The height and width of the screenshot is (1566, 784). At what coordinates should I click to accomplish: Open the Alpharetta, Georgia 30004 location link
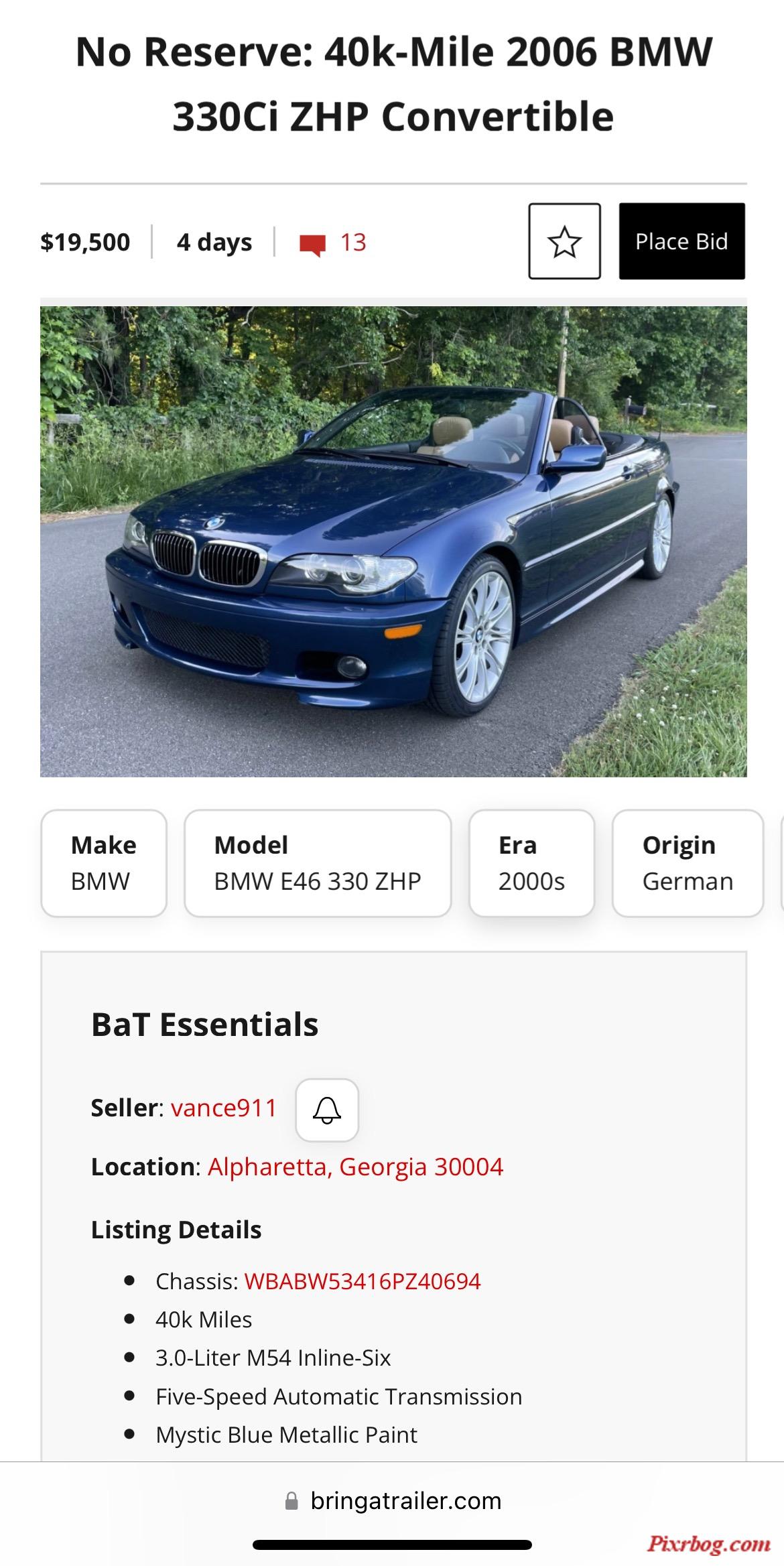(x=355, y=1167)
